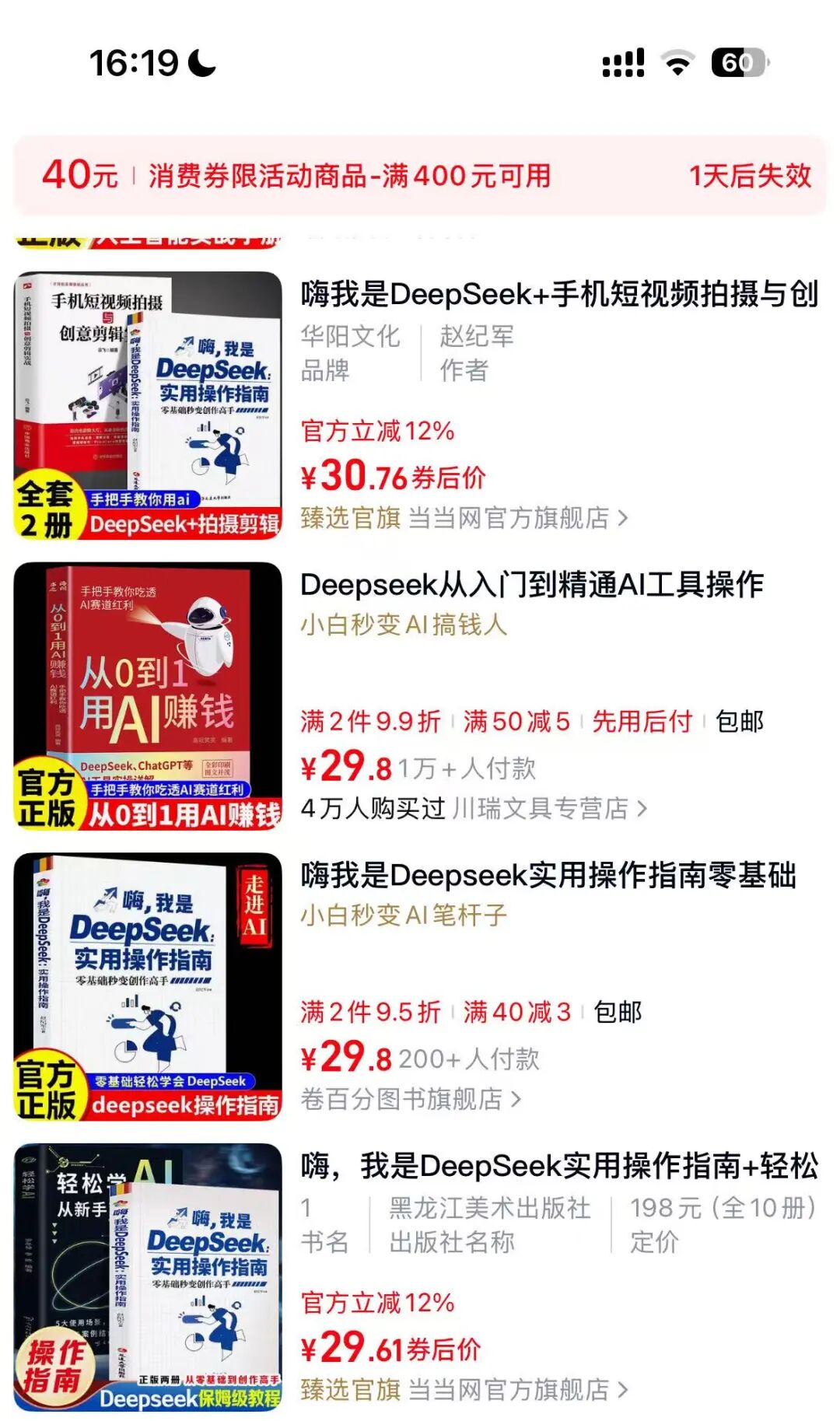Viewport: 840px width, 1421px height.
Task: Open the Deepseek从入门到精通AI工具操作 listing title
Action: (531, 585)
